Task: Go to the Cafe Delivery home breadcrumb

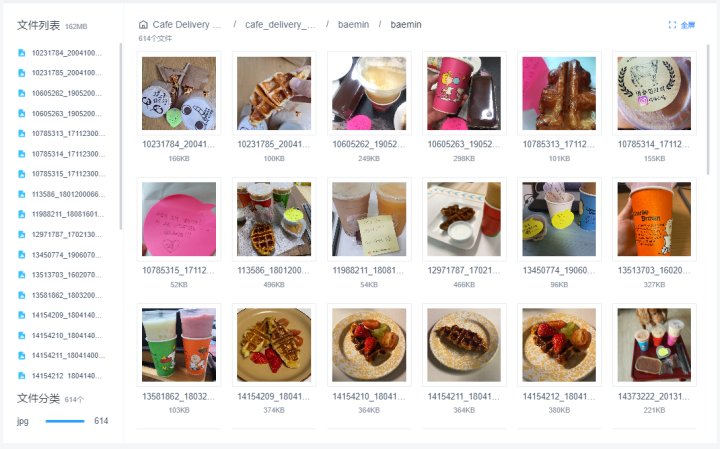Action: click(180, 25)
